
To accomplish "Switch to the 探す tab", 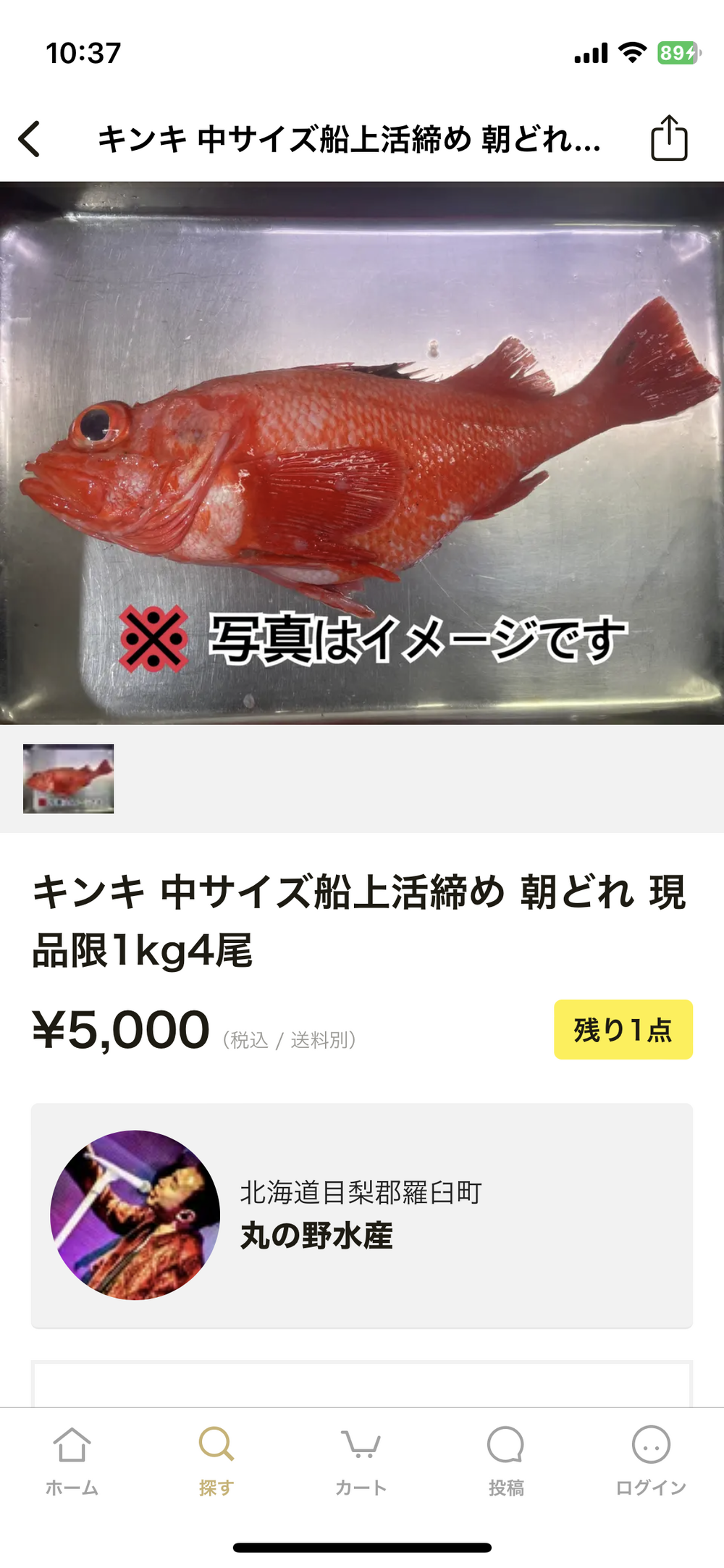I will (x=216, y=1460).
